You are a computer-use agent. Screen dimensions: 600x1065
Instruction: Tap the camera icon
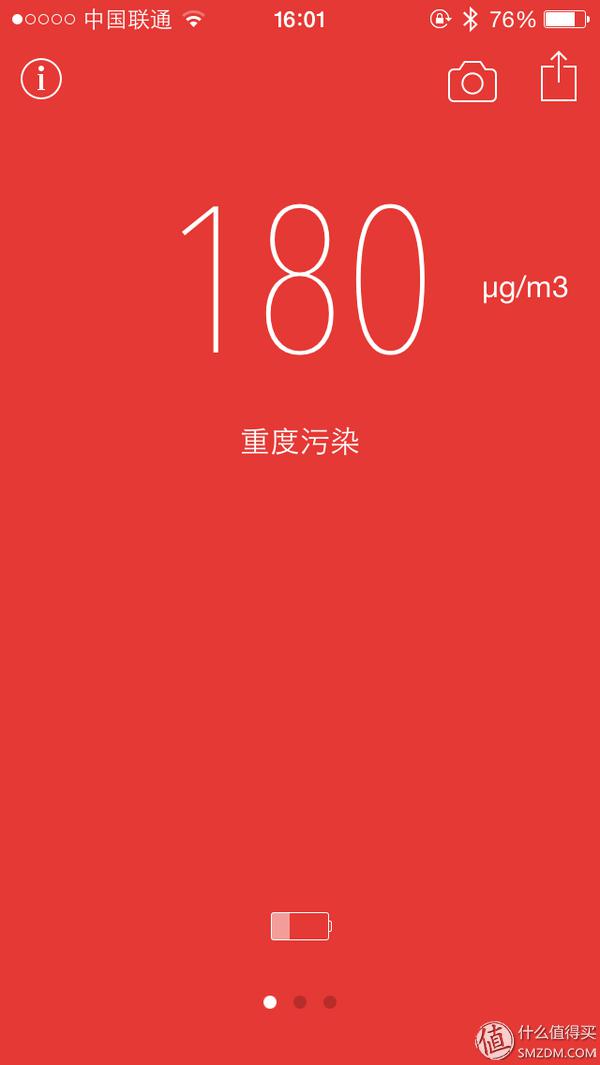pyautogui.click(x=472, y=81)
